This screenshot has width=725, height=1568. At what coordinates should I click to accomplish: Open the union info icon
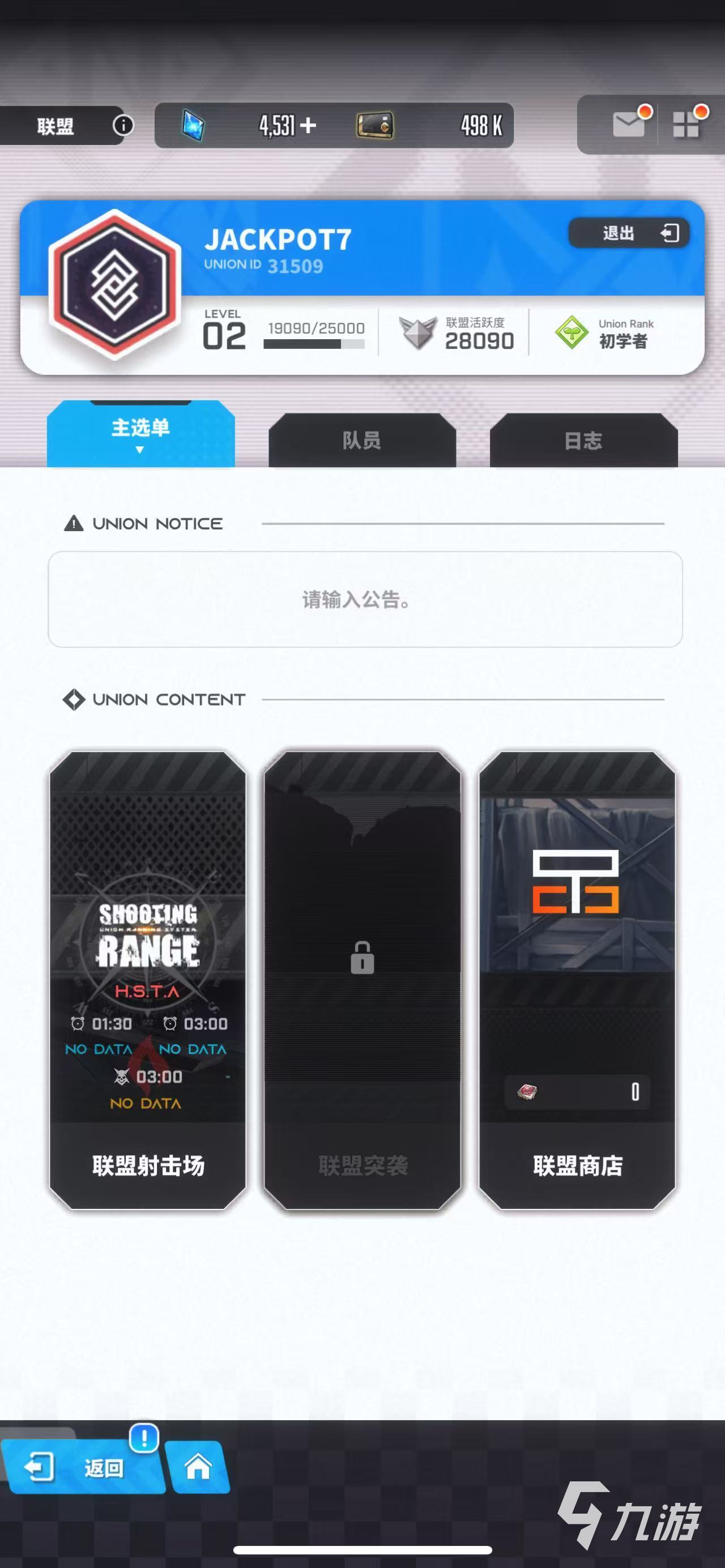[123, 125]
